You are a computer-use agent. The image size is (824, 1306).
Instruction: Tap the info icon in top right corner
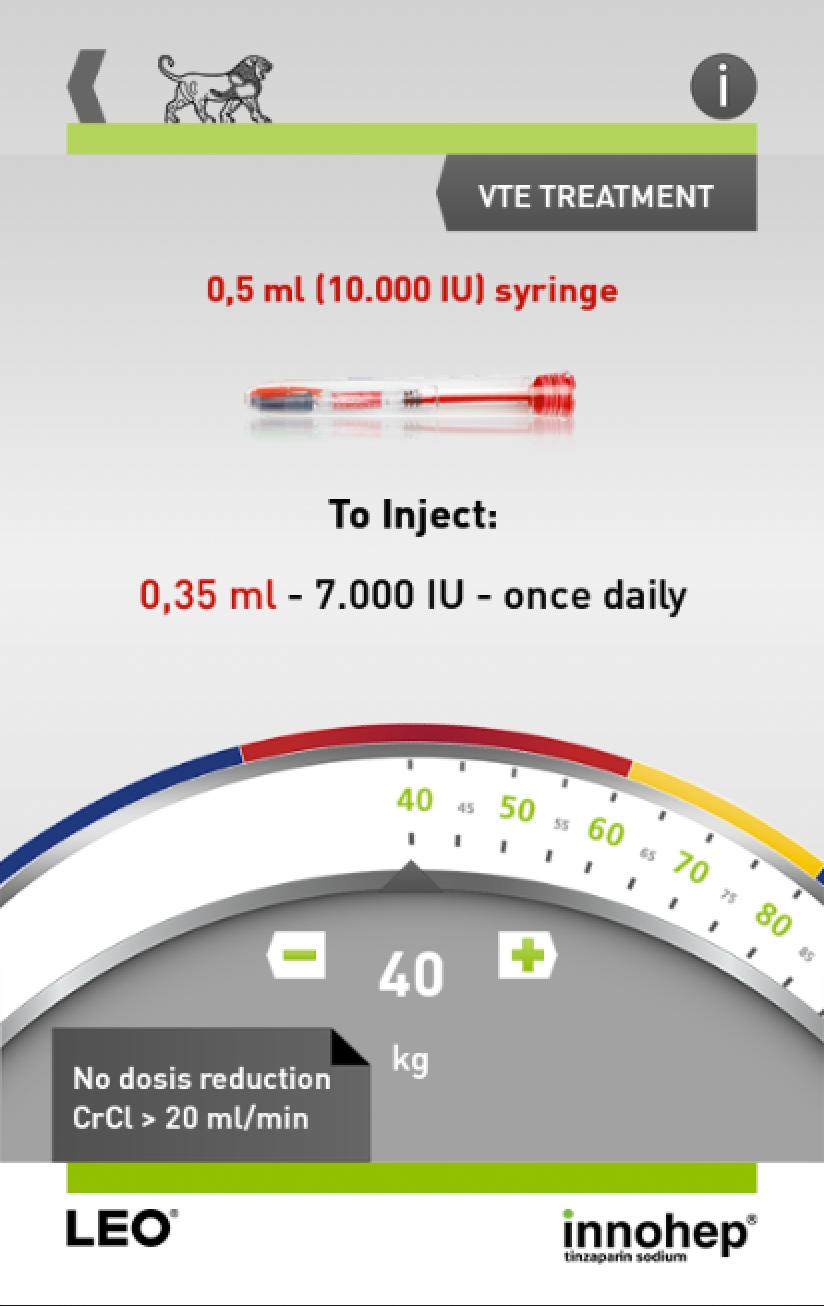(x=722, y=85)
